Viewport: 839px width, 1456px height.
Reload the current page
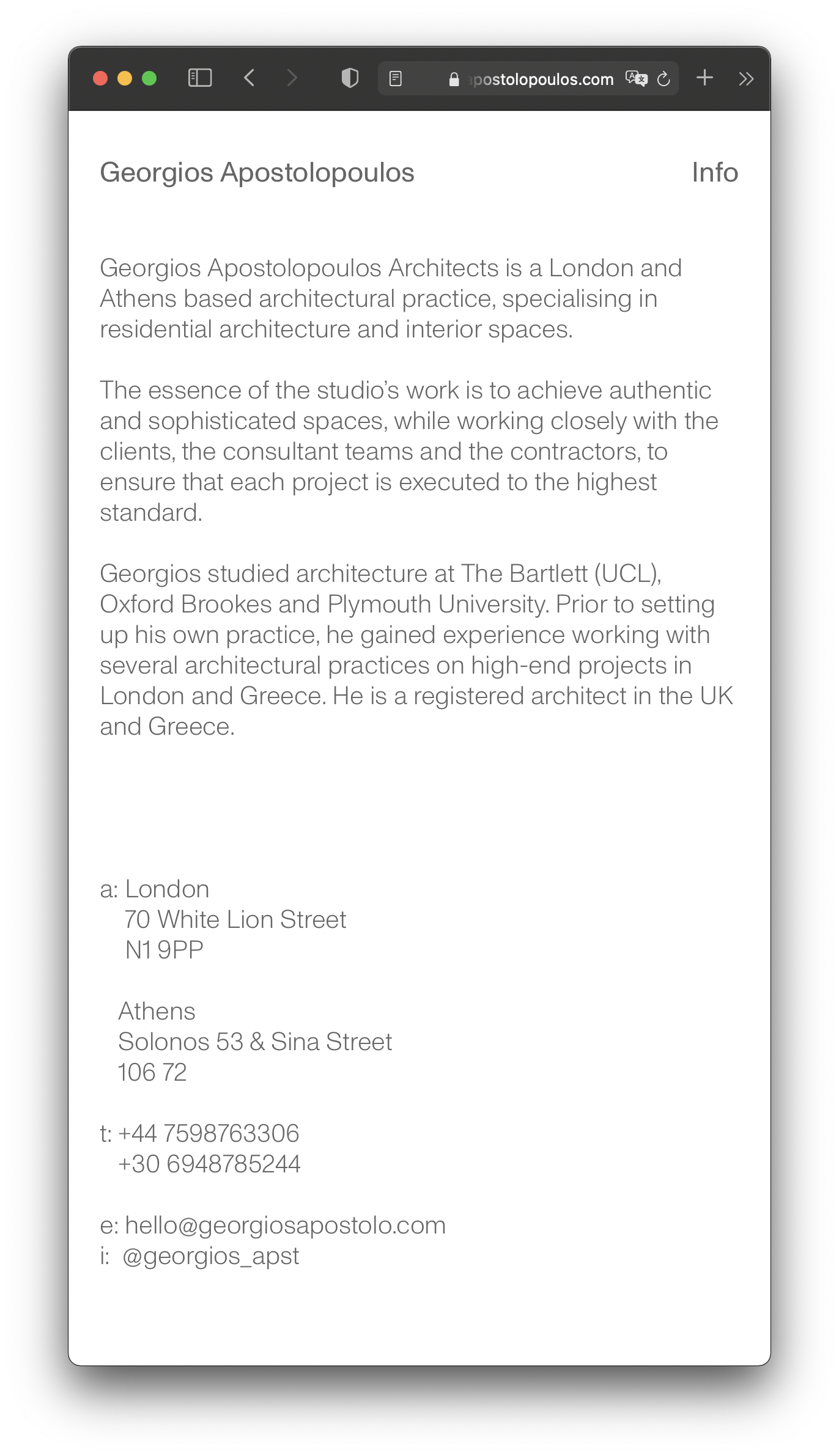pyautogui.click(x=664, y=79)
